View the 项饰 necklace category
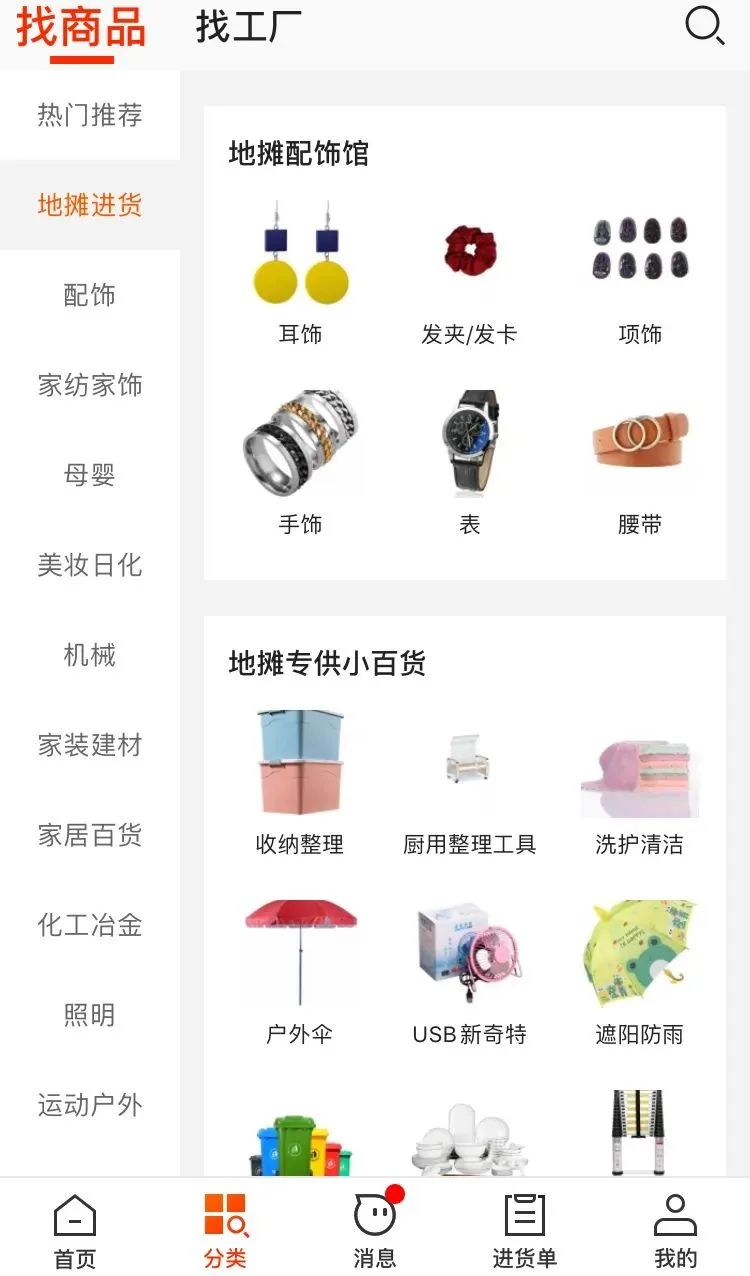 click(x=640, y=273)
